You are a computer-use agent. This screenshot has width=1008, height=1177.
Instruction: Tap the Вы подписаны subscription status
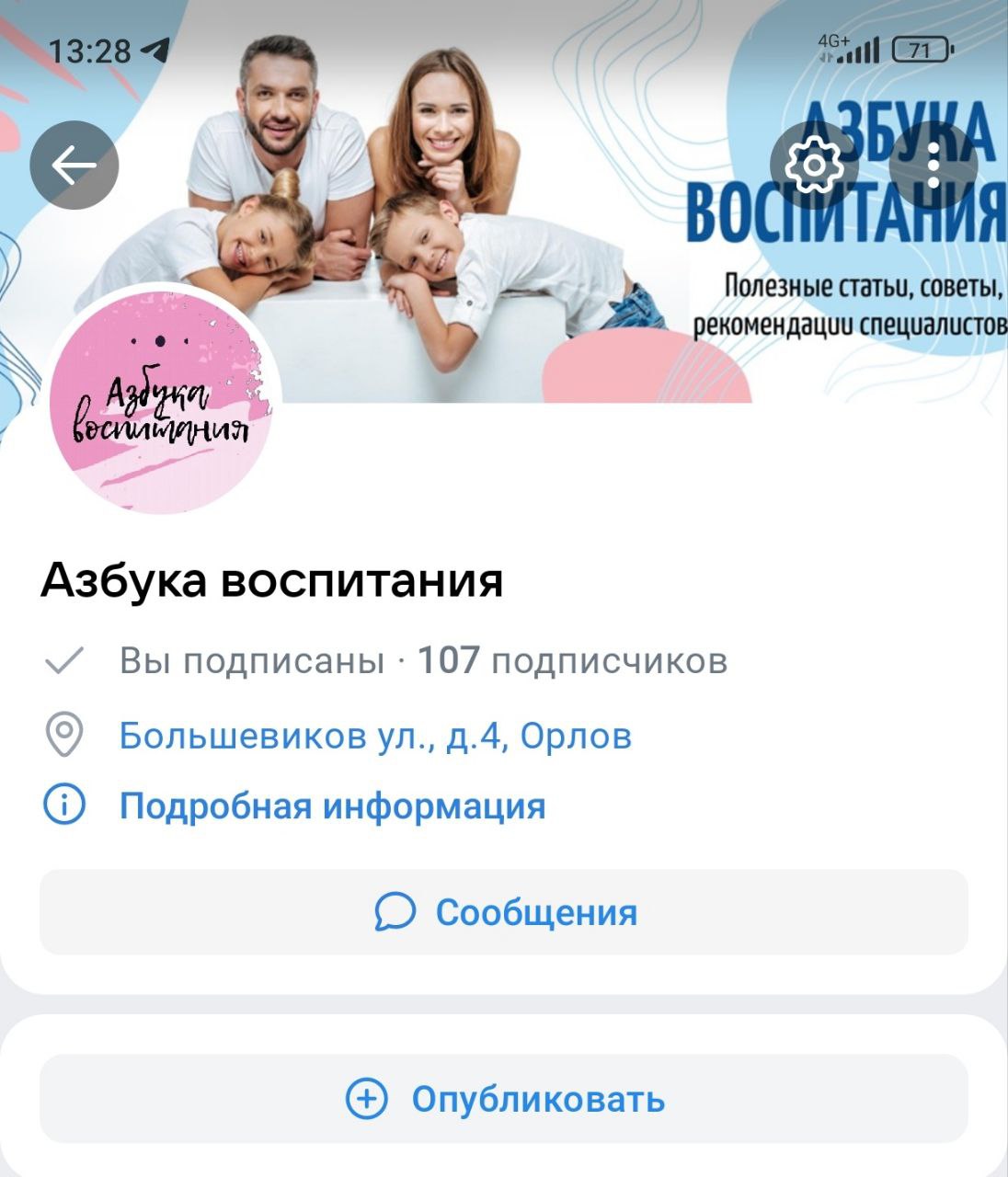click(251, 660)
